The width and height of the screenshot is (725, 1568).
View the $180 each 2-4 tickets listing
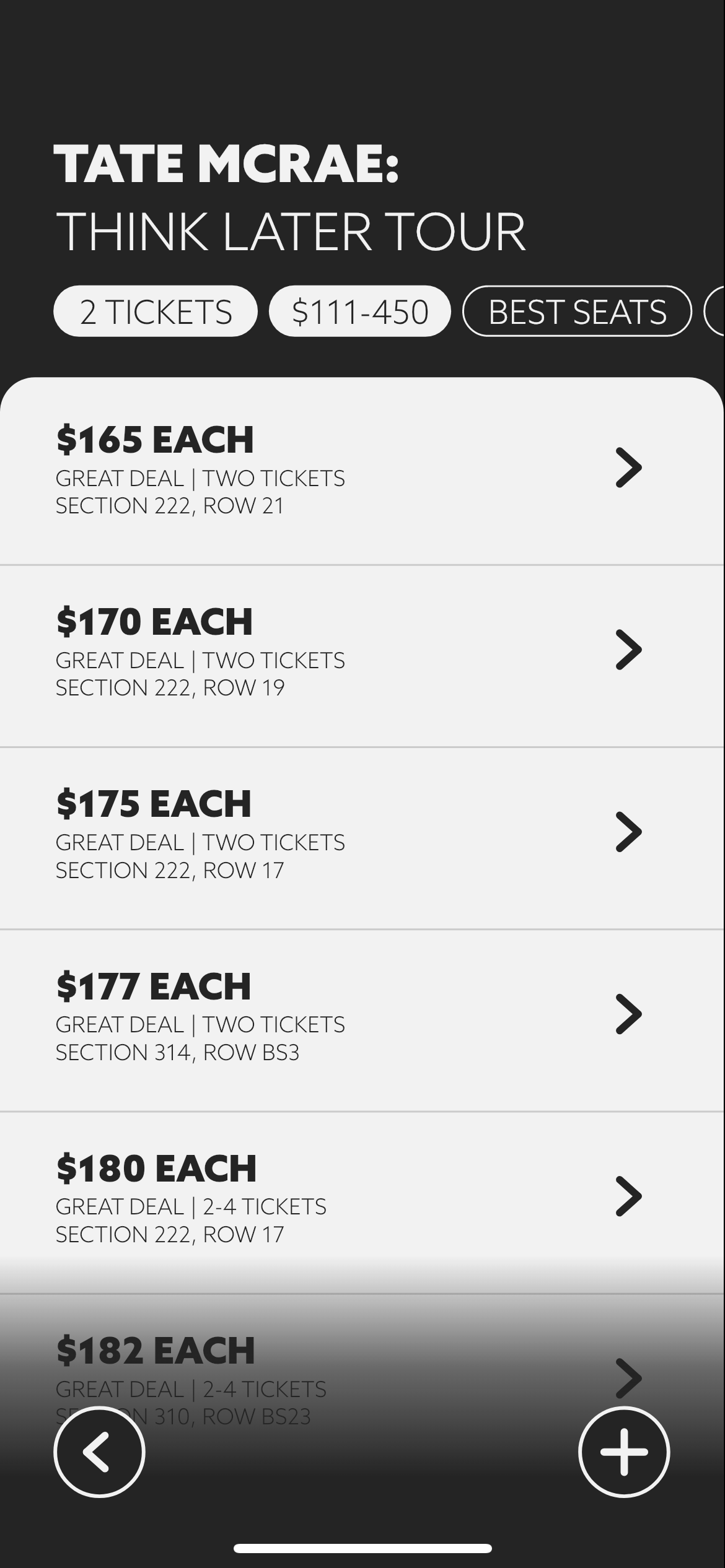pos(362,1202)
